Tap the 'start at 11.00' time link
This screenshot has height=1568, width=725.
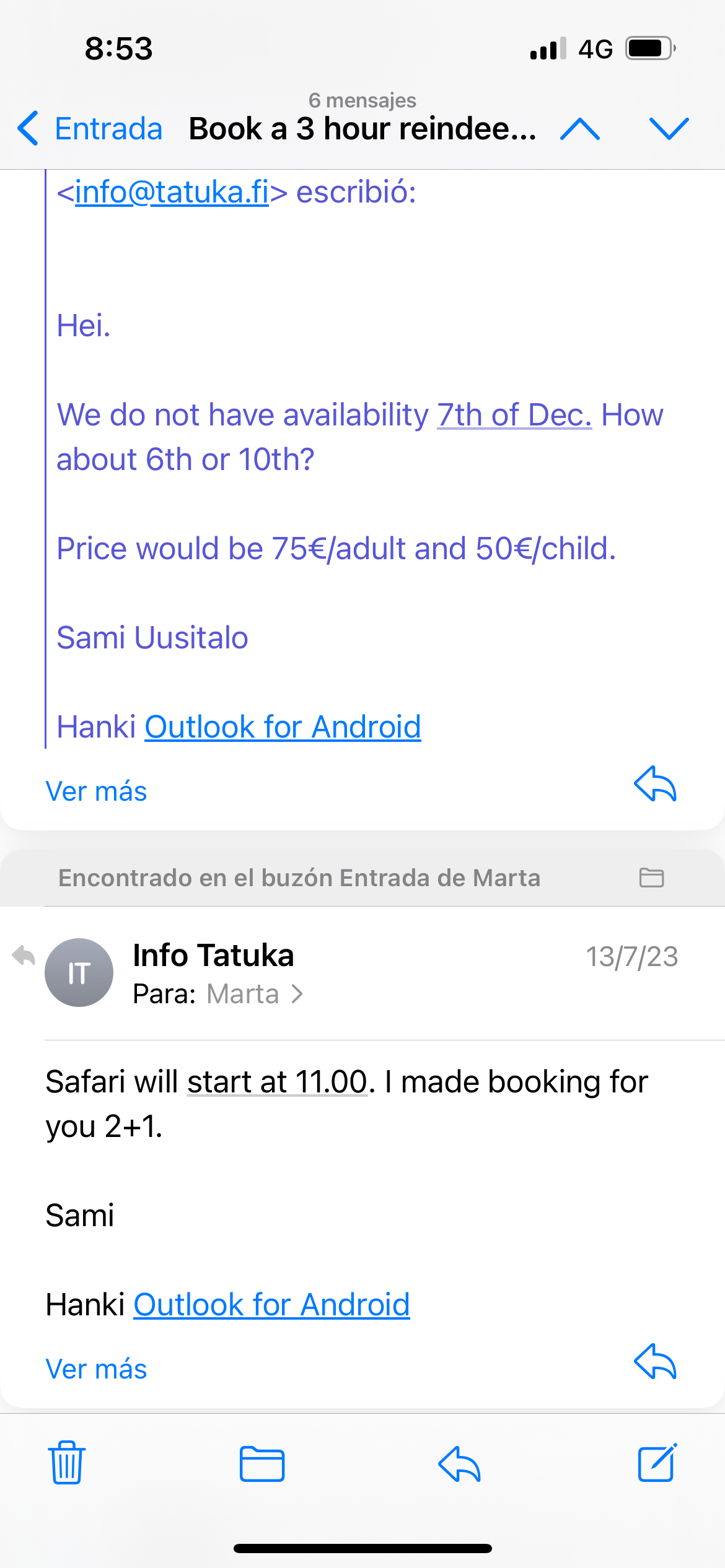click(x=278, y=1082)
